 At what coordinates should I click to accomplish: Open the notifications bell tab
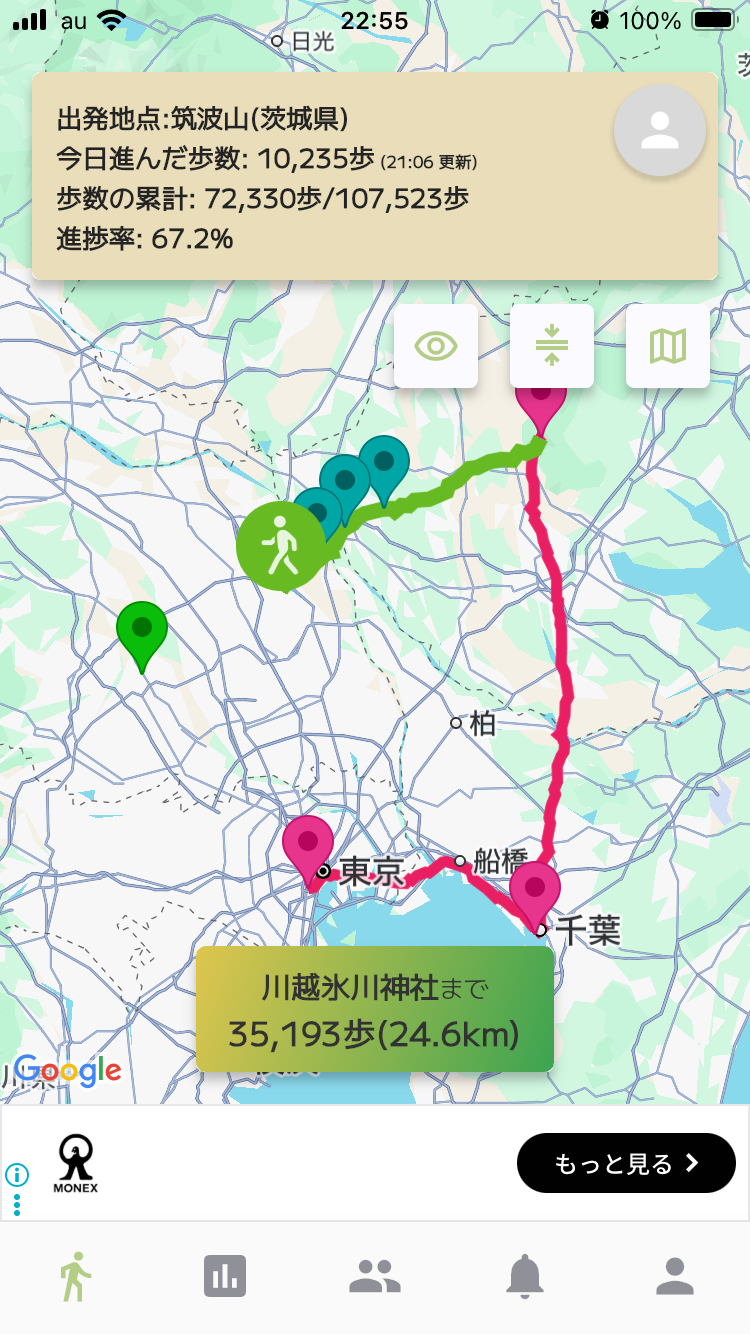pyautogui.click(x=525, y=1276)
